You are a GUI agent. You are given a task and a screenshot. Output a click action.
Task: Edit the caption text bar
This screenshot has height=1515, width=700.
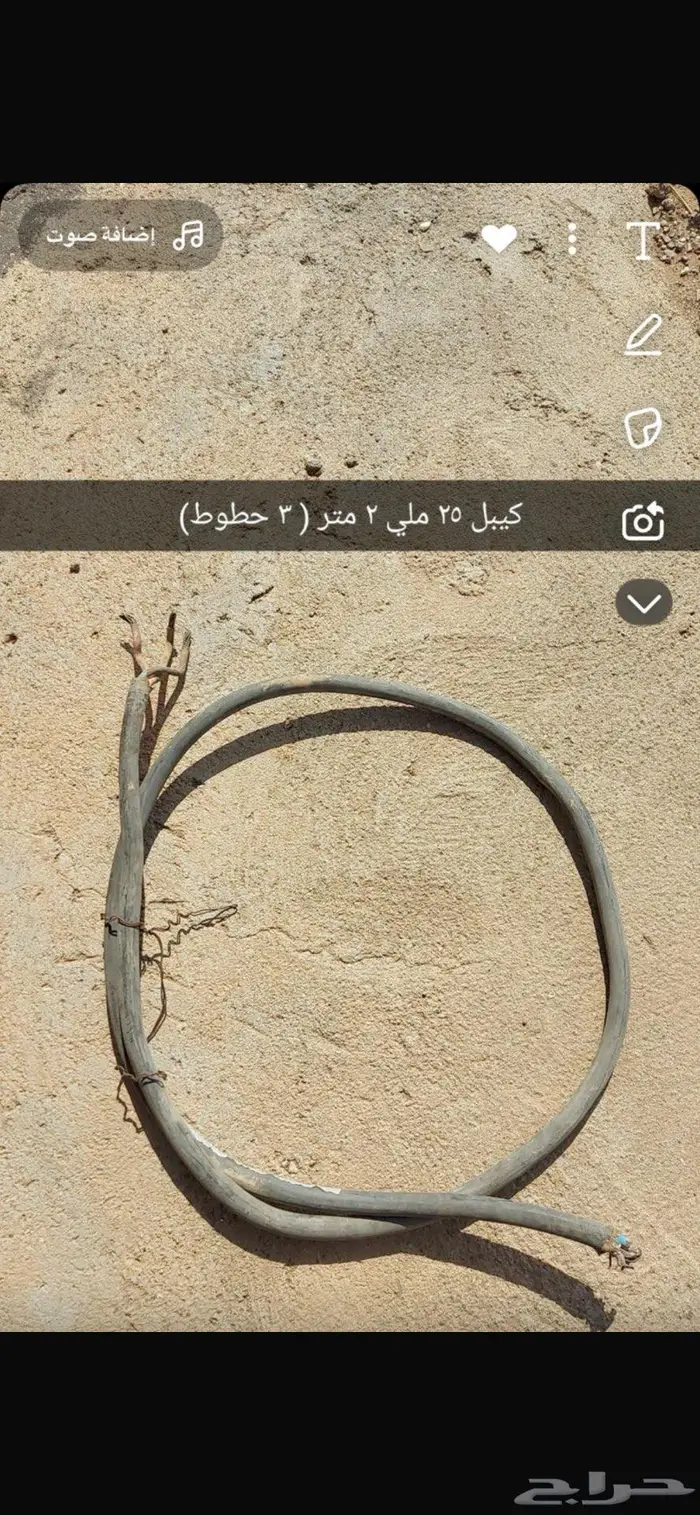click(350, 517)
